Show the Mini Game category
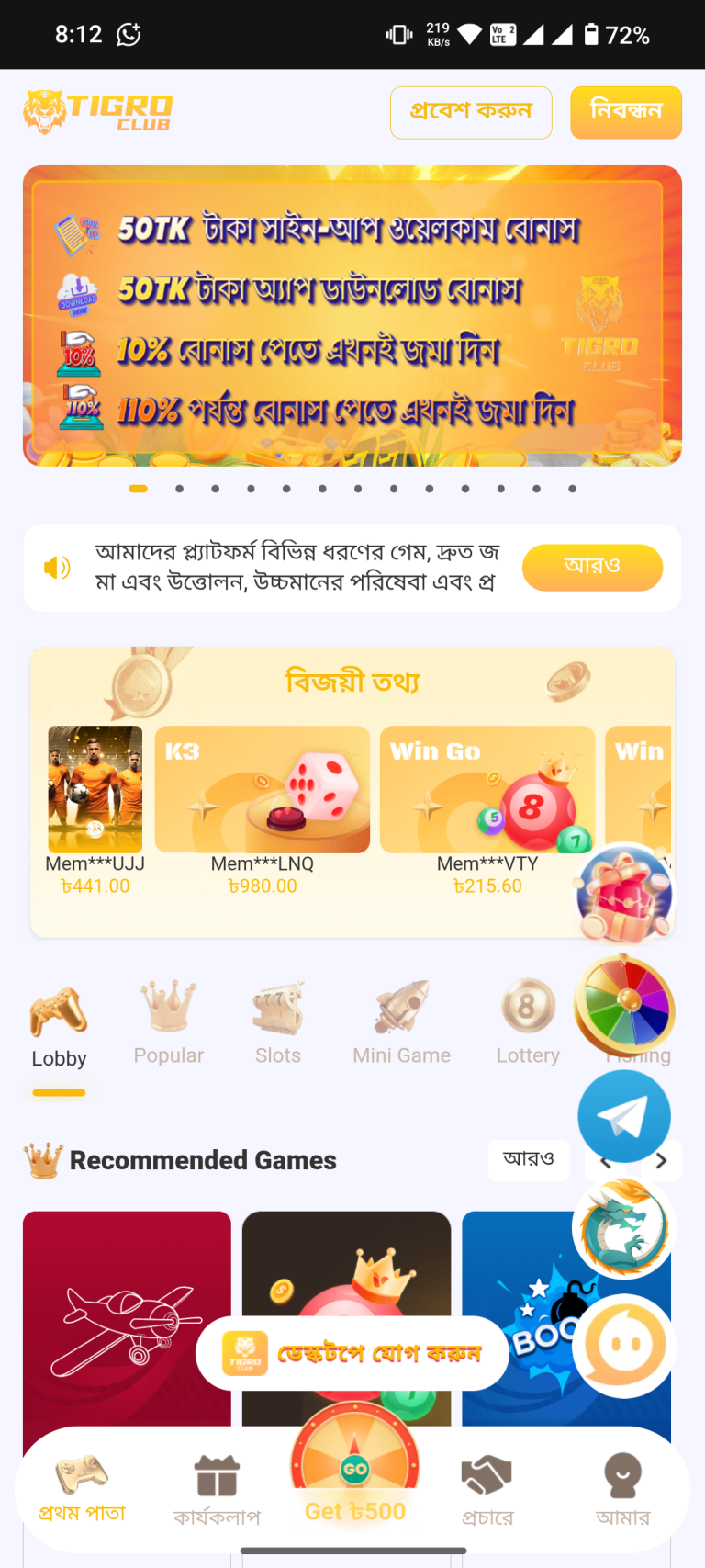The height and width of the screenshot is (1568, 705). 401,1024
